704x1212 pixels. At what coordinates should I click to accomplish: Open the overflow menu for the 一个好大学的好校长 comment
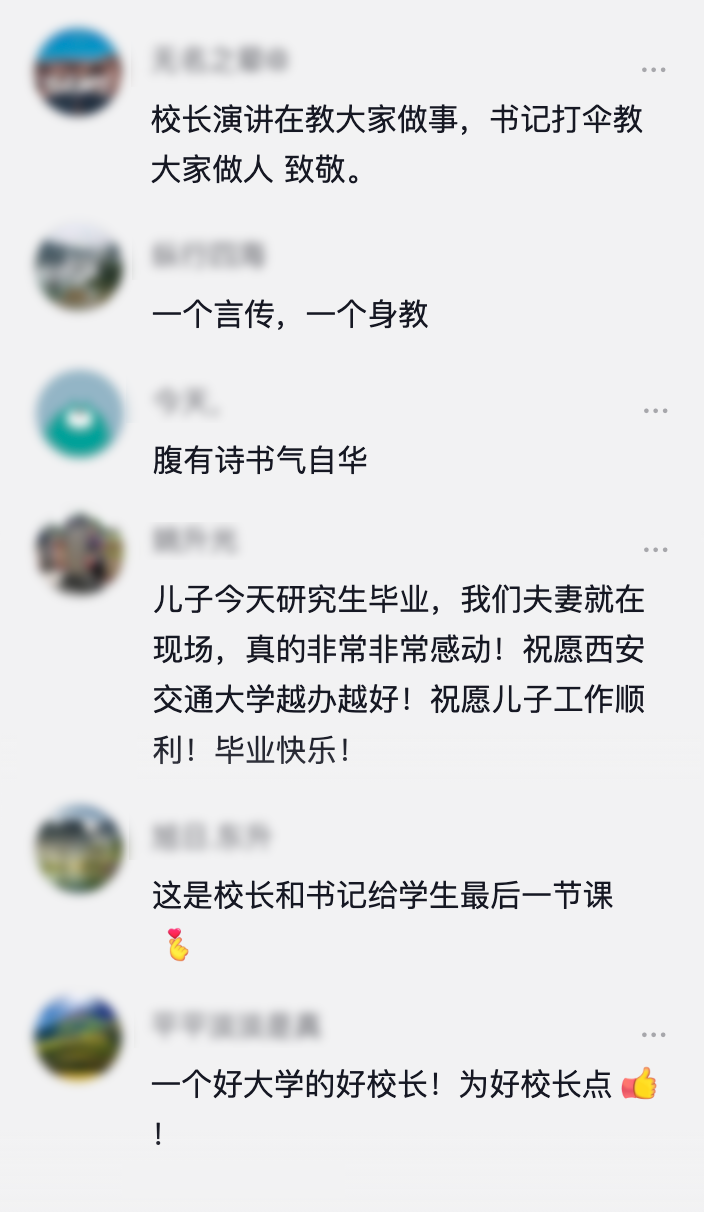pos(654,1034)
